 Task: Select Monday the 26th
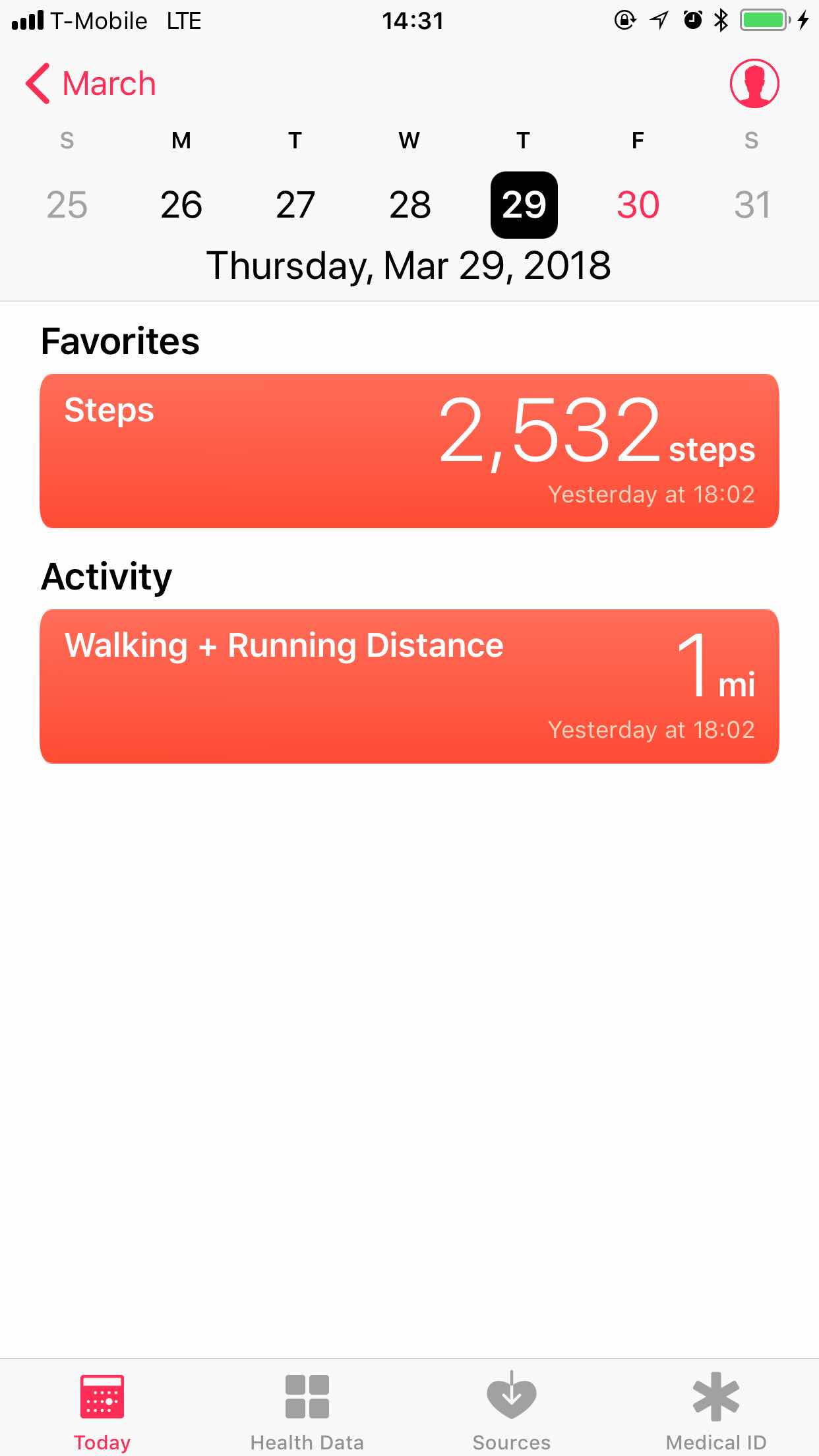[181, 204]
